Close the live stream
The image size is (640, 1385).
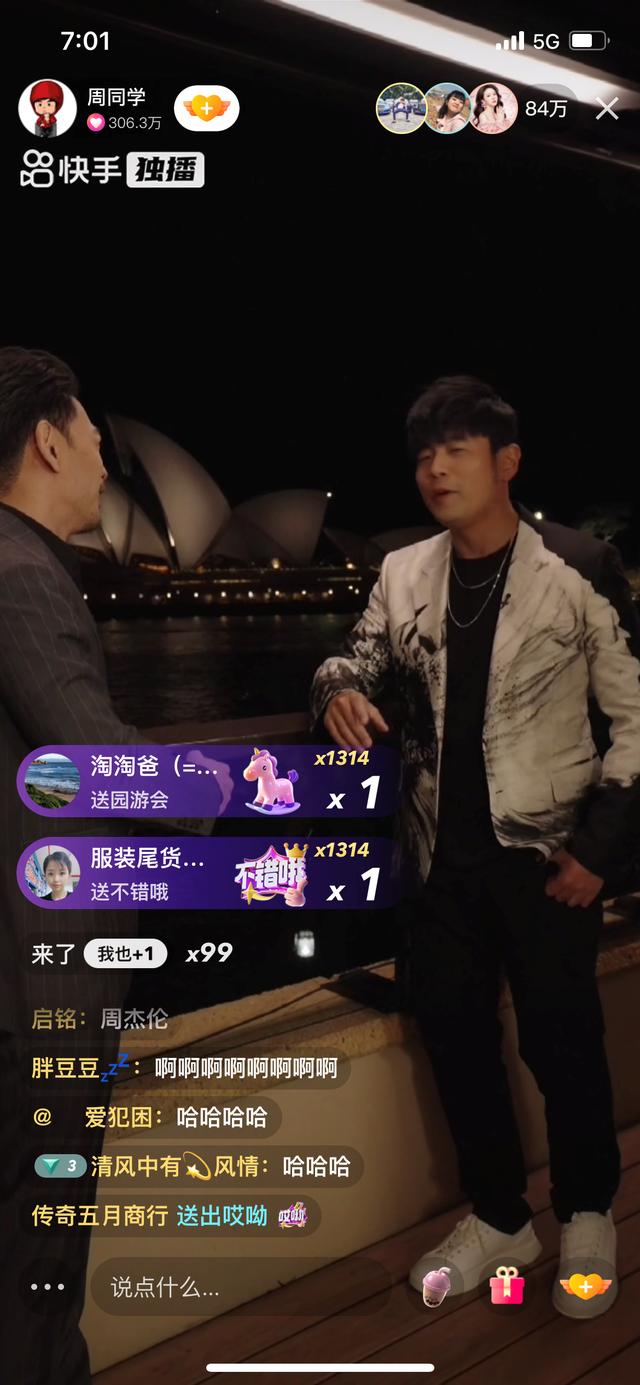tap(607, 108)
